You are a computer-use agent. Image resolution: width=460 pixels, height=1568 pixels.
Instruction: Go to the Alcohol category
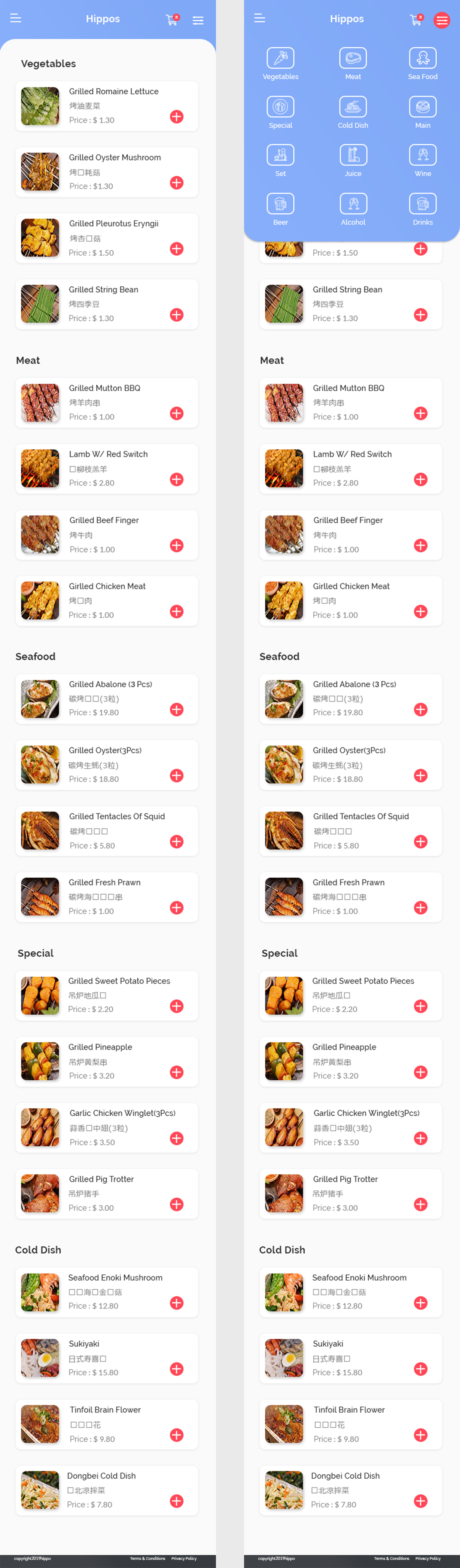(x=353, y=204)
